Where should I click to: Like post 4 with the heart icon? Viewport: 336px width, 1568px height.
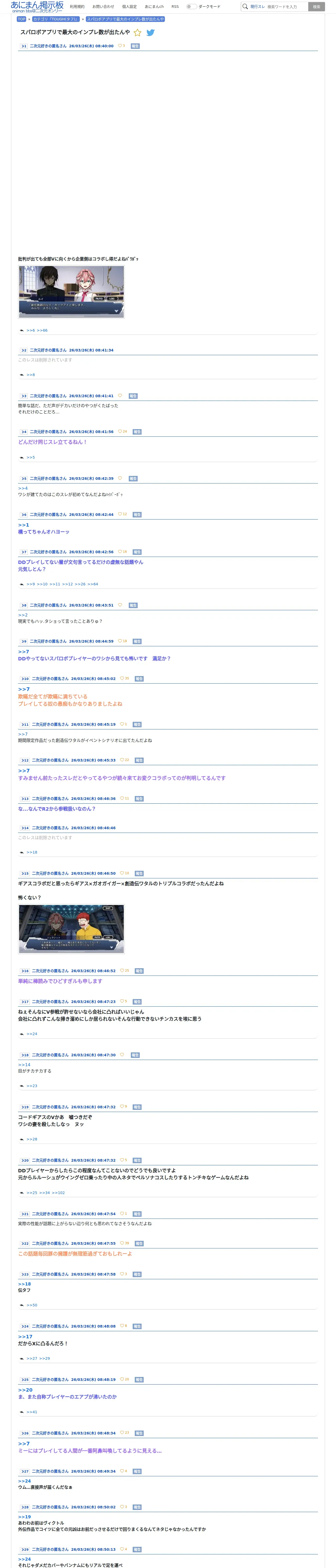click(120, 431)
